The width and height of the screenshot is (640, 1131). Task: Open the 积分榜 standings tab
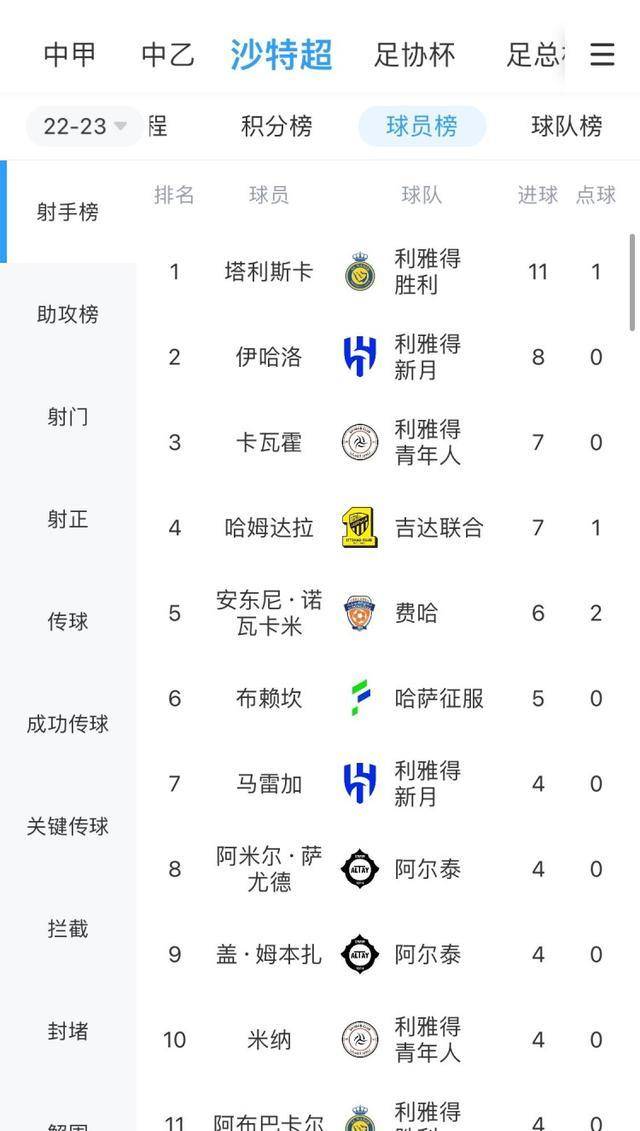276,126
